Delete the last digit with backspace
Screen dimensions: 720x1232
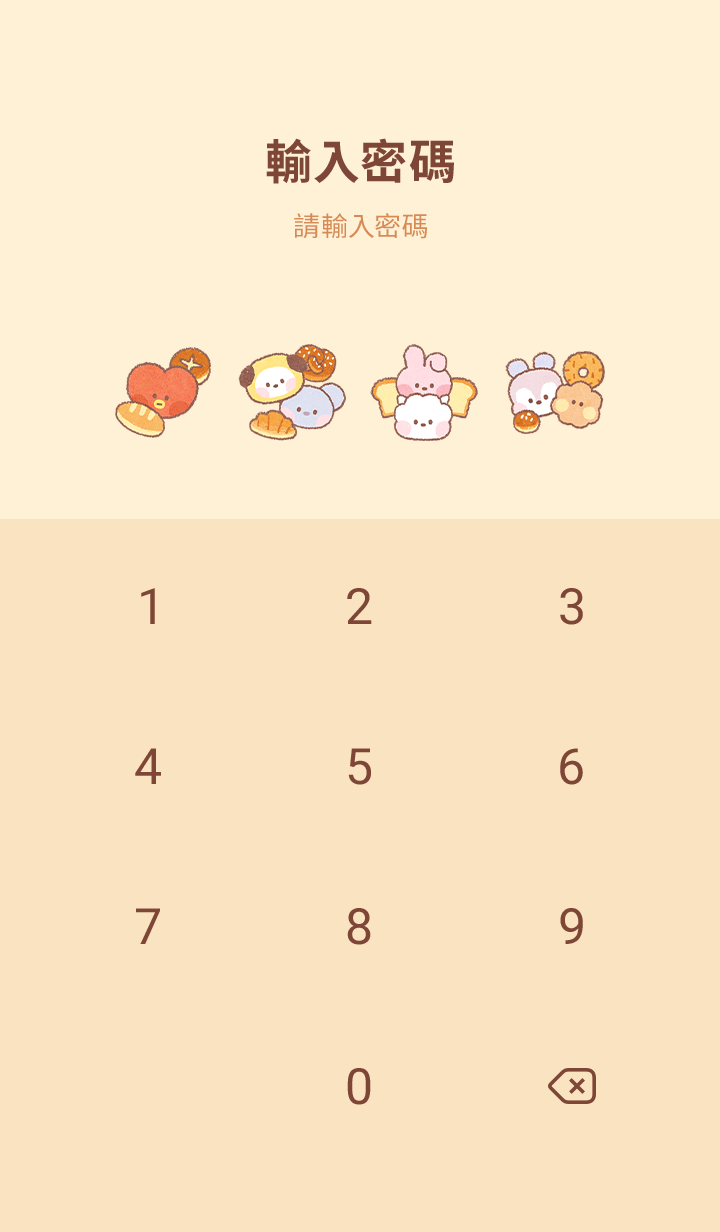click(x=572, y=1086)
